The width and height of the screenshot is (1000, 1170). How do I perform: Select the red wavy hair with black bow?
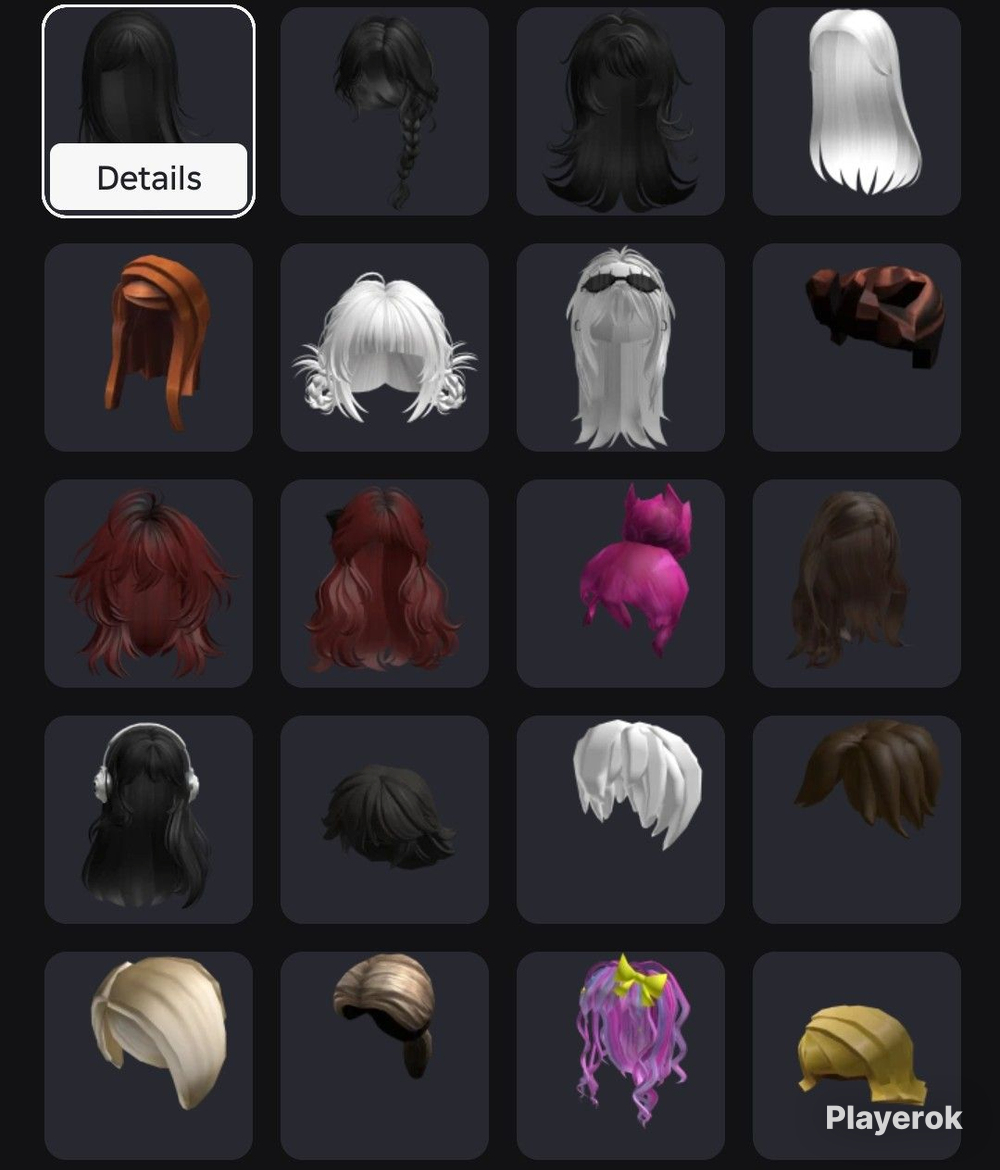(x=384, y=584)
